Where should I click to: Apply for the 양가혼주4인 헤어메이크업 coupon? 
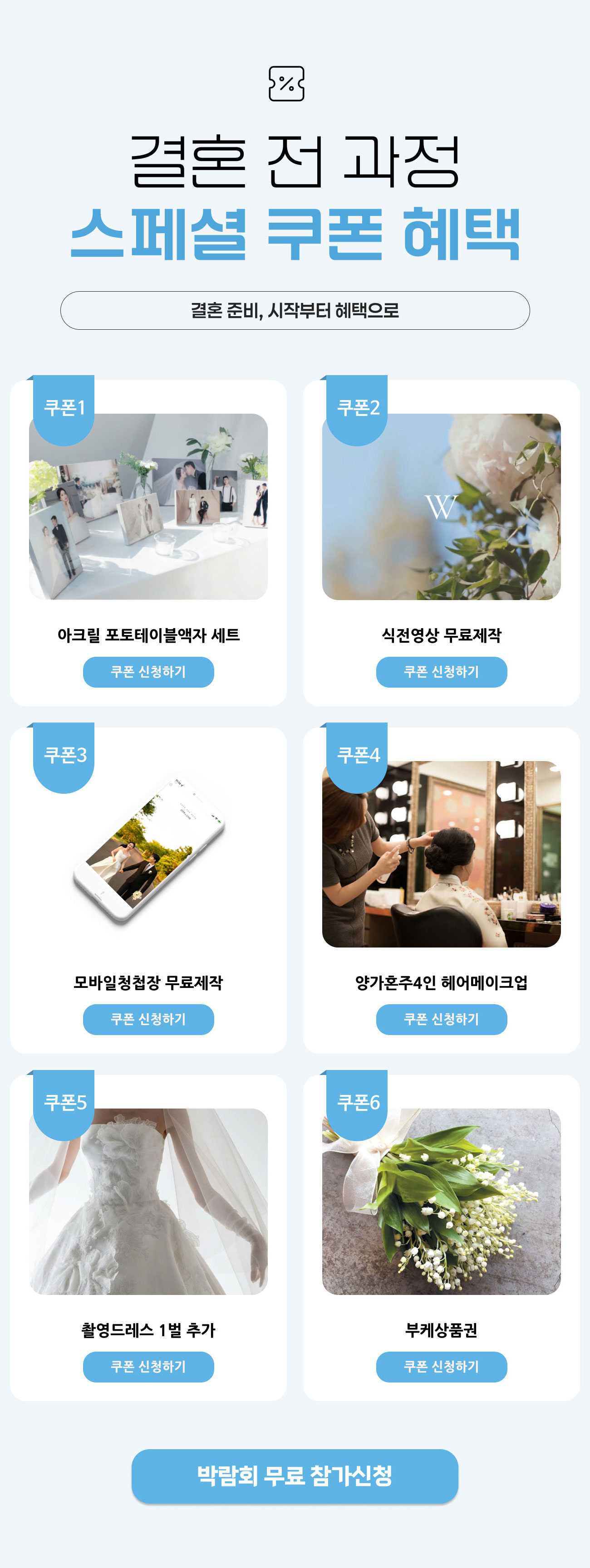[x=441, y=1019]
